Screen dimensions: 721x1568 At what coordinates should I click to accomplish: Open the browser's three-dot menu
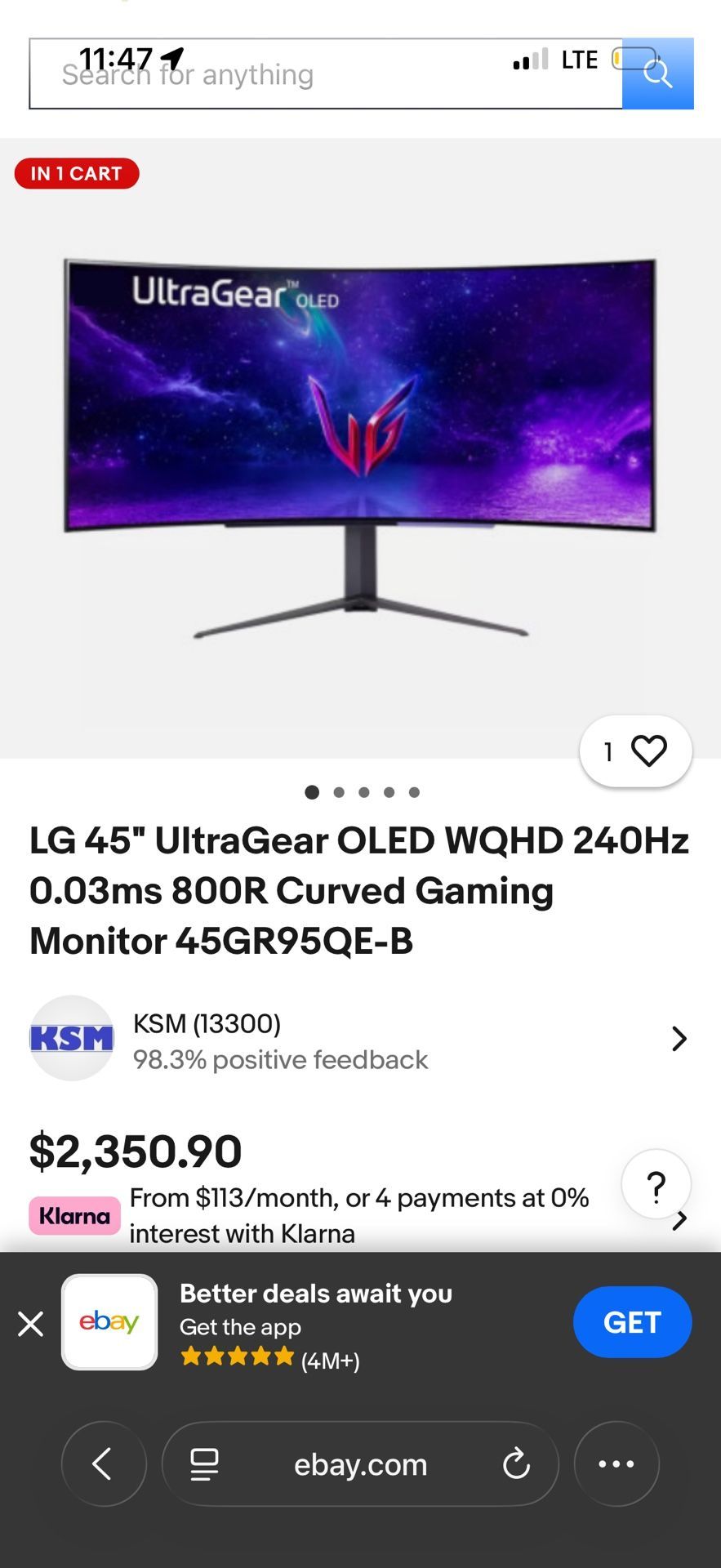[x=616, y=1464]
